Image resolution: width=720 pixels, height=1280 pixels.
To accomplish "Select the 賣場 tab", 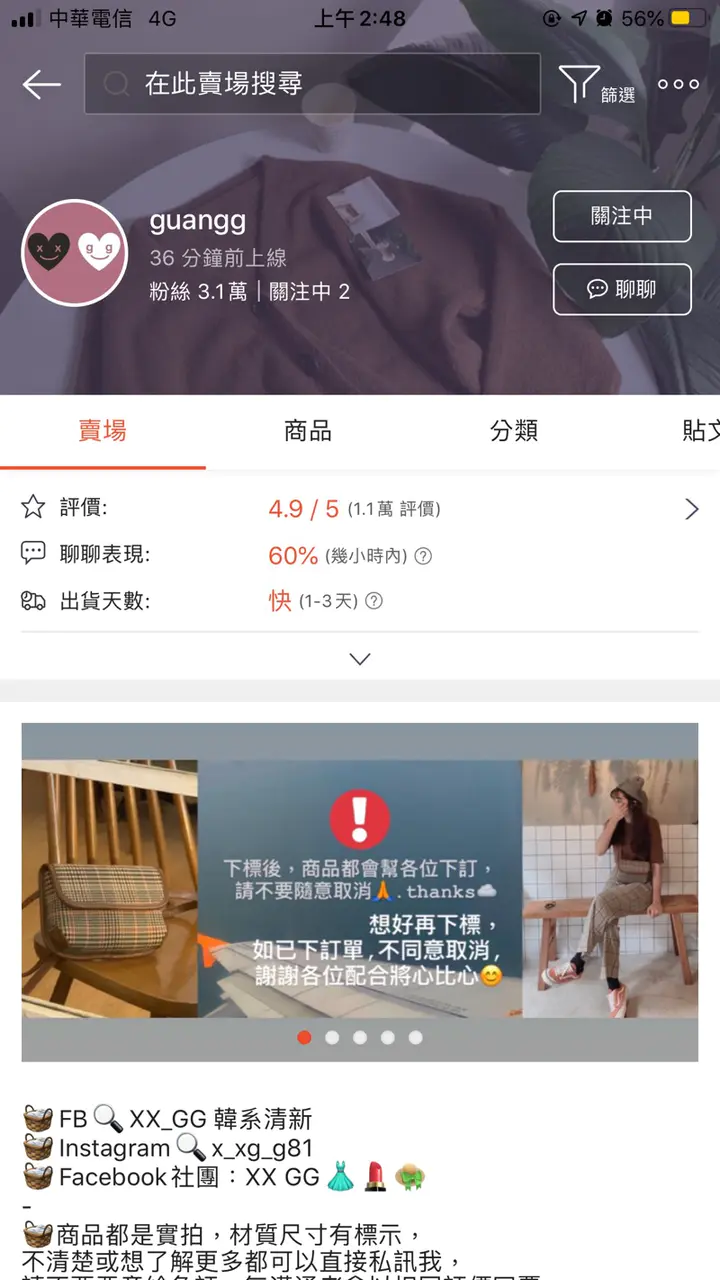I will [102, 431].
